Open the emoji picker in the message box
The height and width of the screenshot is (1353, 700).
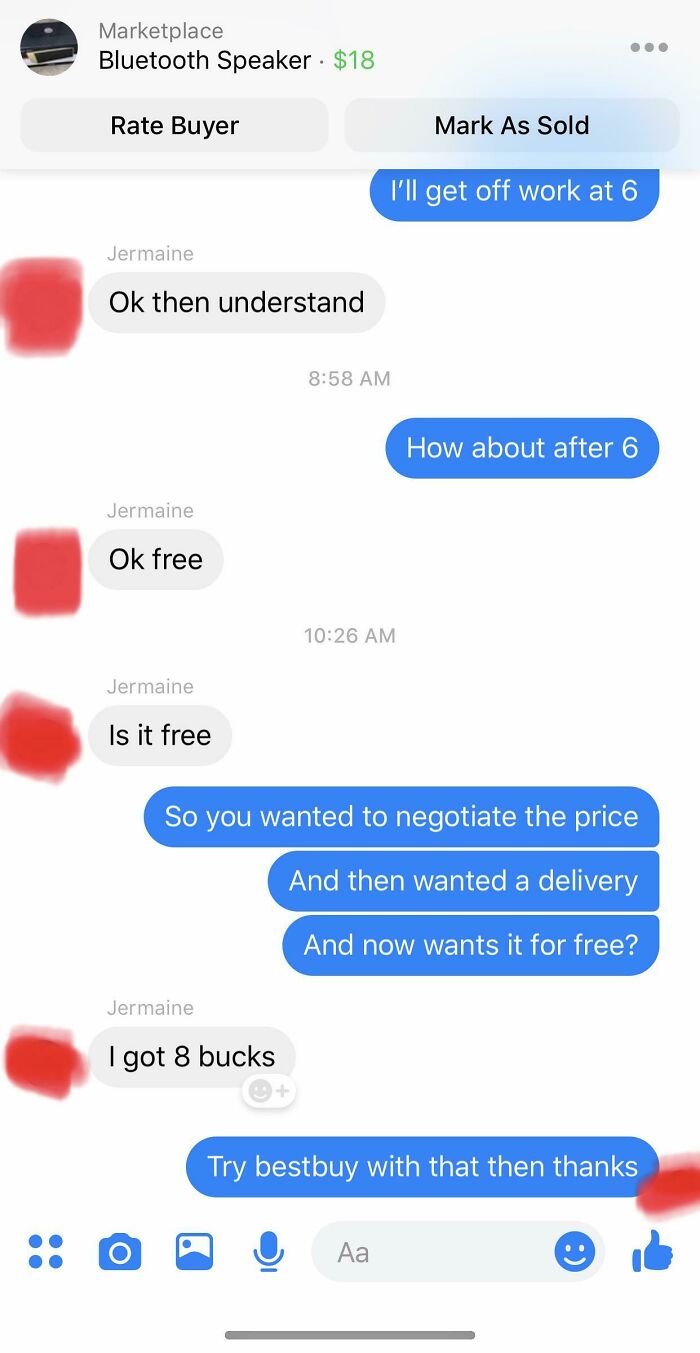pos(574,1251)
